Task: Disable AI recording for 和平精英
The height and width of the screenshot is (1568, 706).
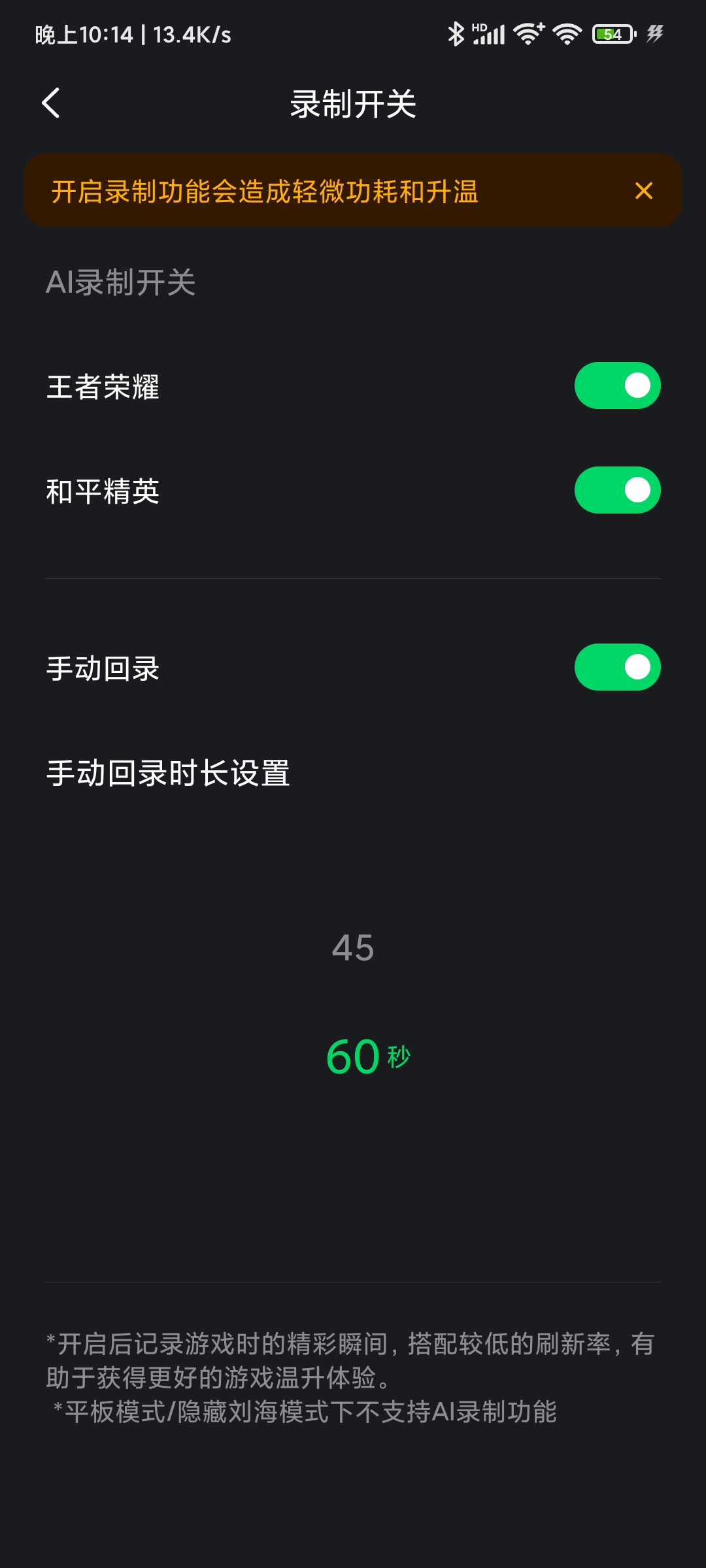Action: (617, 490)
